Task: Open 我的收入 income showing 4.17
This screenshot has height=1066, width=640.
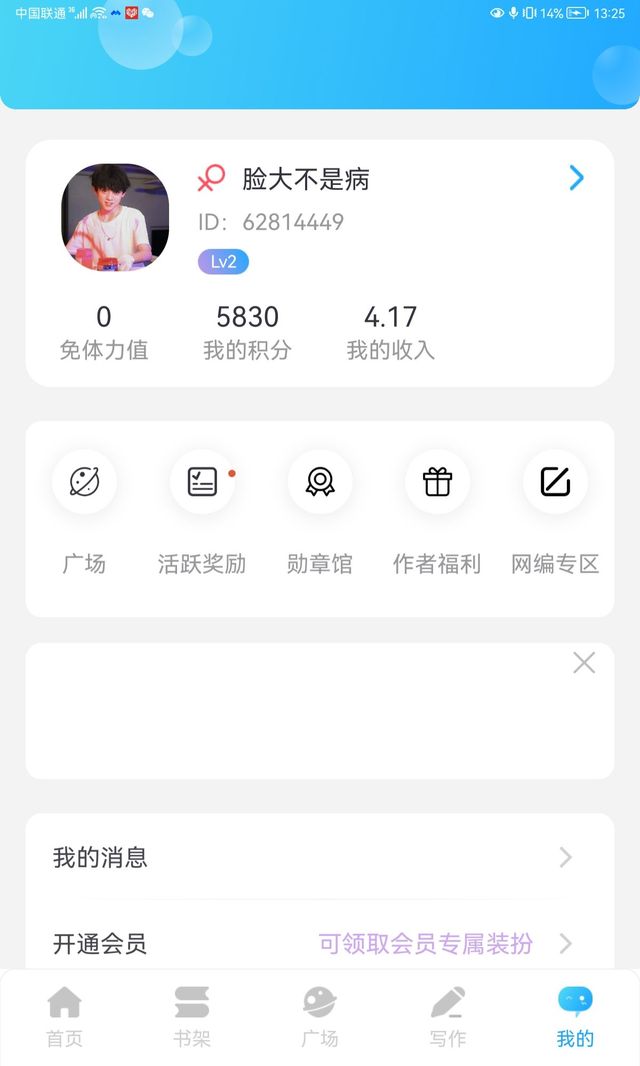Action: pyautogui.click(x=390, y=332)
